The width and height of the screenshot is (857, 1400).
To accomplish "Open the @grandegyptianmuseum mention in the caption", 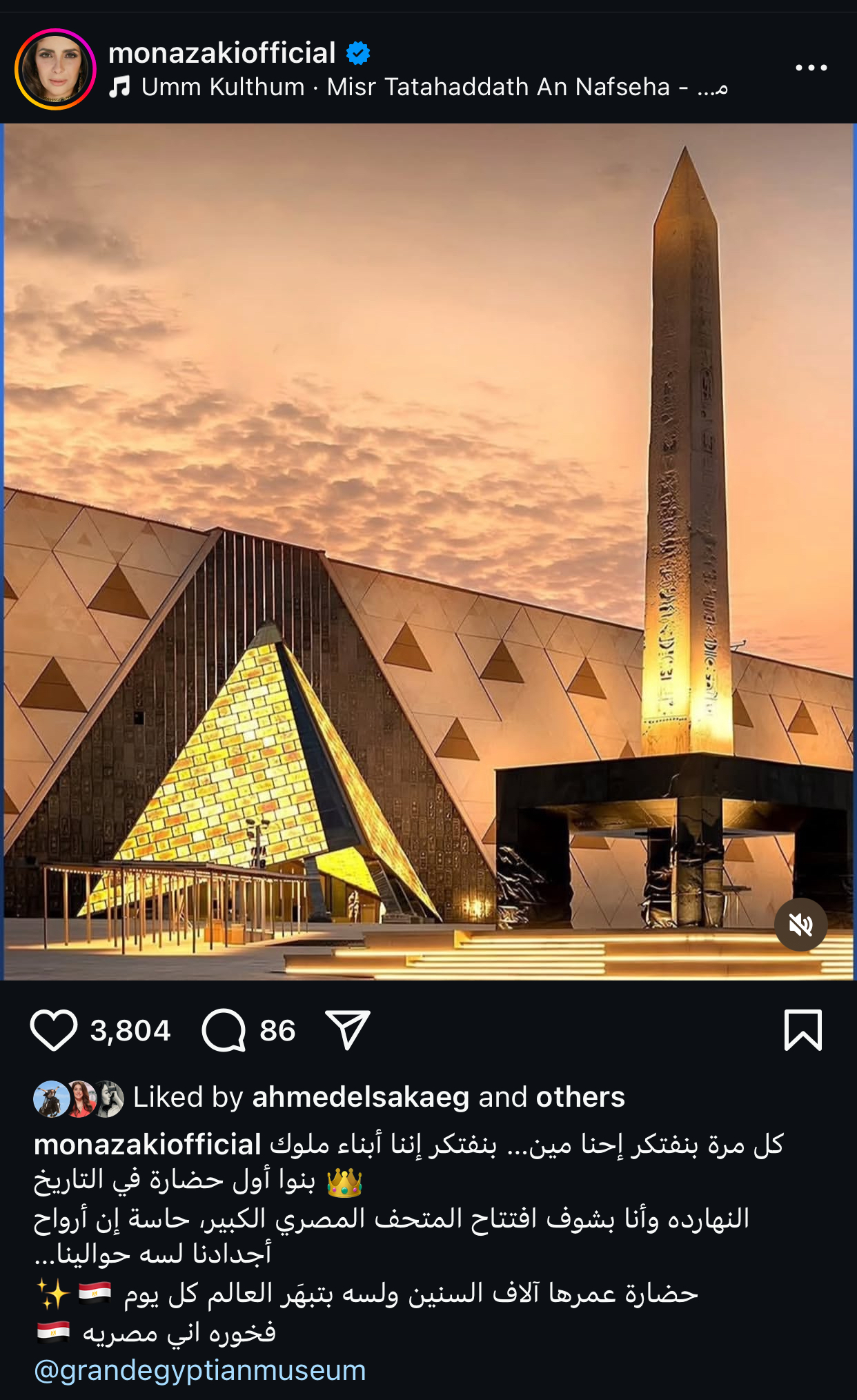I will 200,1370.
